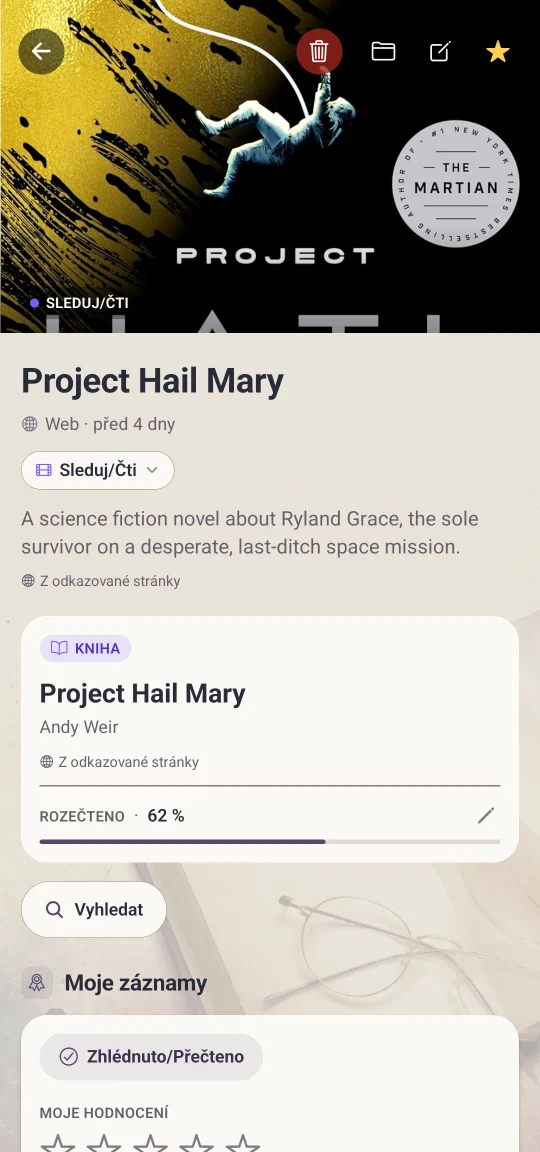This screenshot has width=540, height=1152.
Task: Tap the Vyhledat search button
Action: [94, 910]
